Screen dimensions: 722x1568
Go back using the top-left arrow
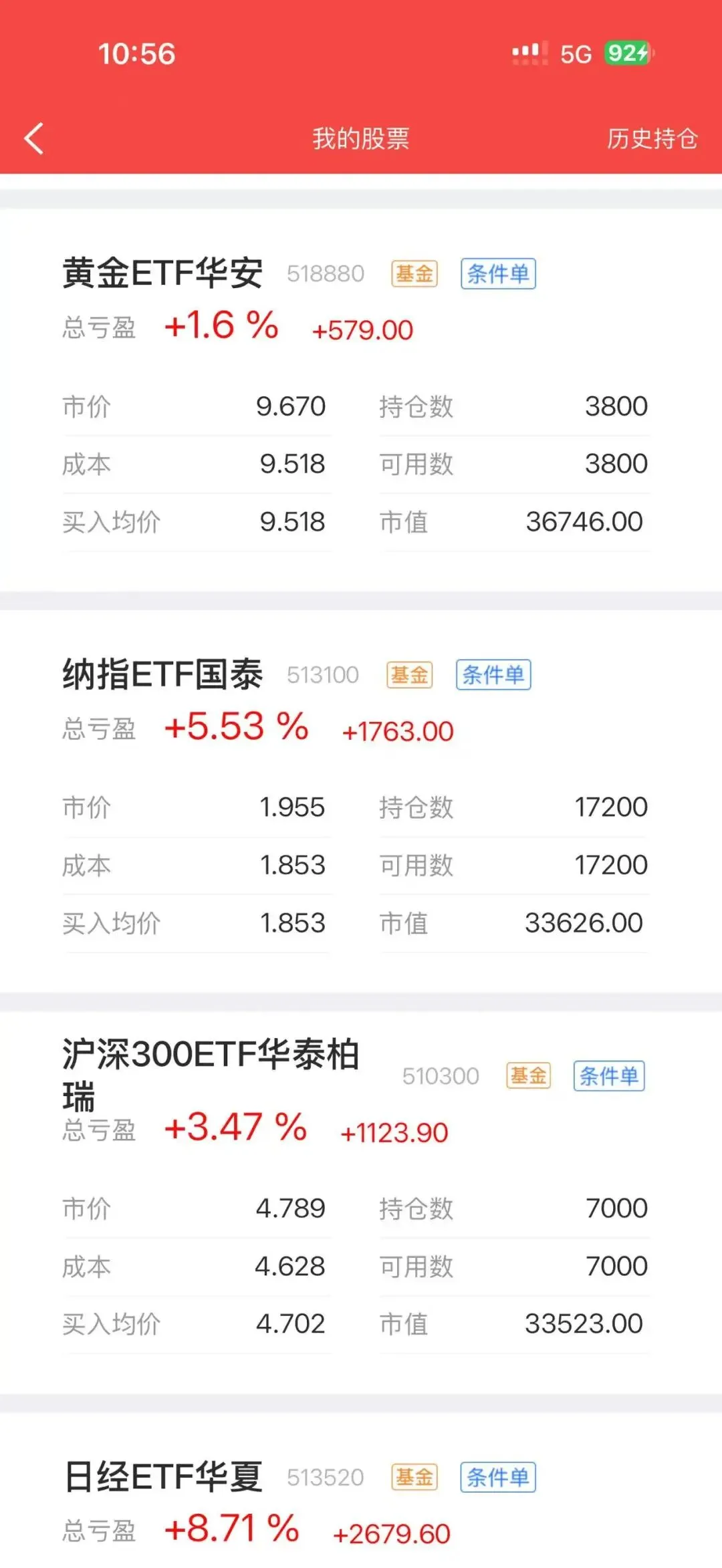pyautogui.click(x=34, y=138)
